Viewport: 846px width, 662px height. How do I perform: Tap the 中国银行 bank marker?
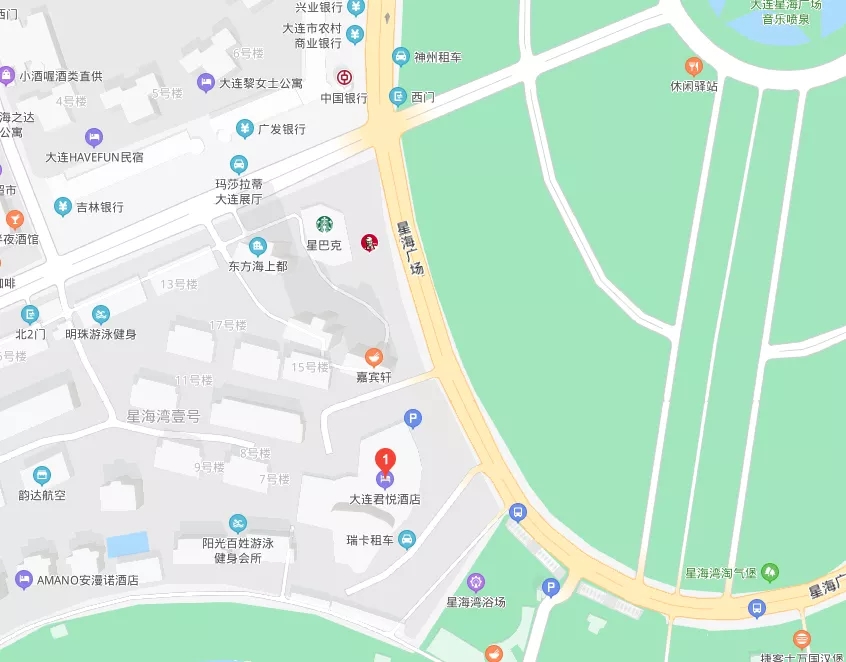(344, 78)
